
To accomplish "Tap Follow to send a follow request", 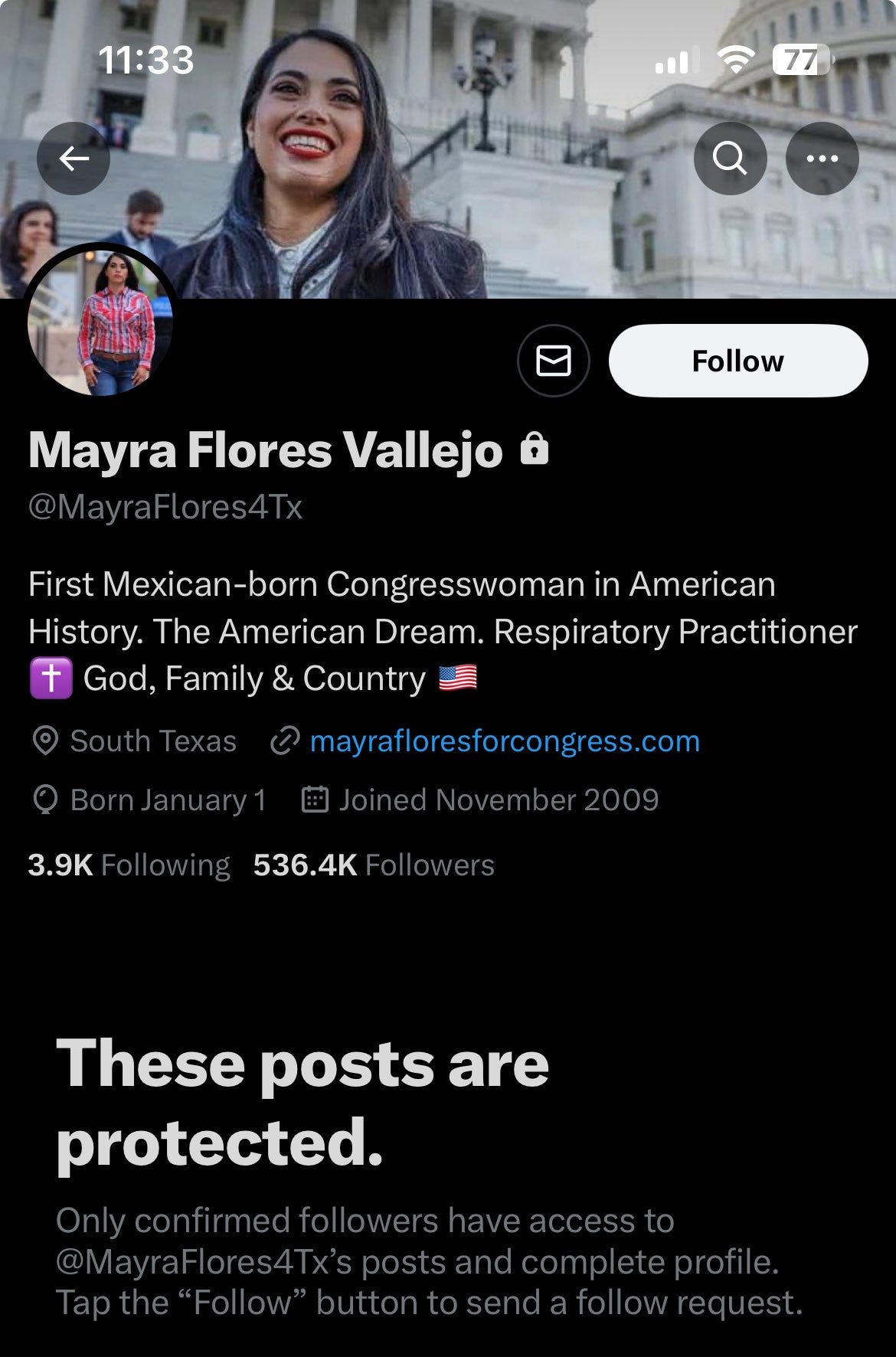I will (737, 361).
